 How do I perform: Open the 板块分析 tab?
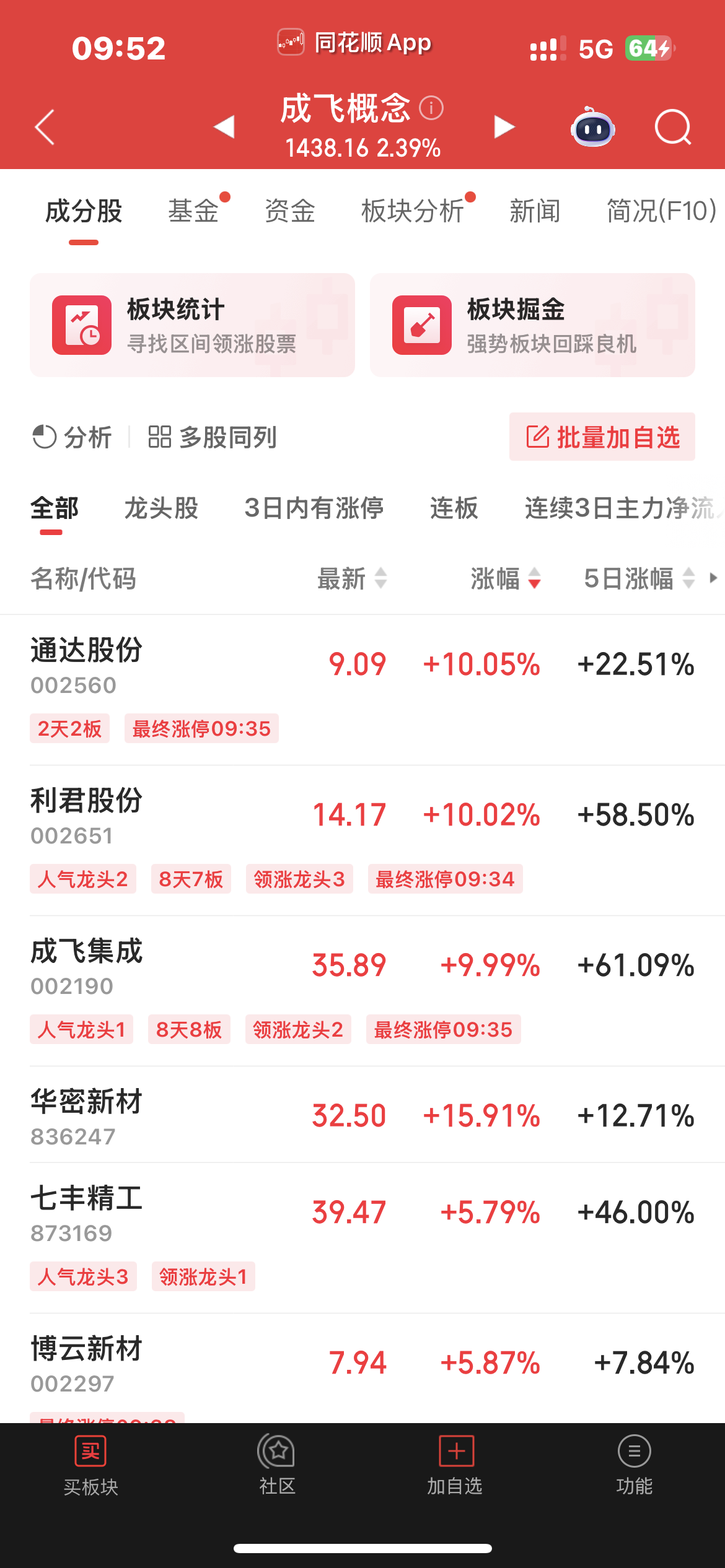[413, 211]
